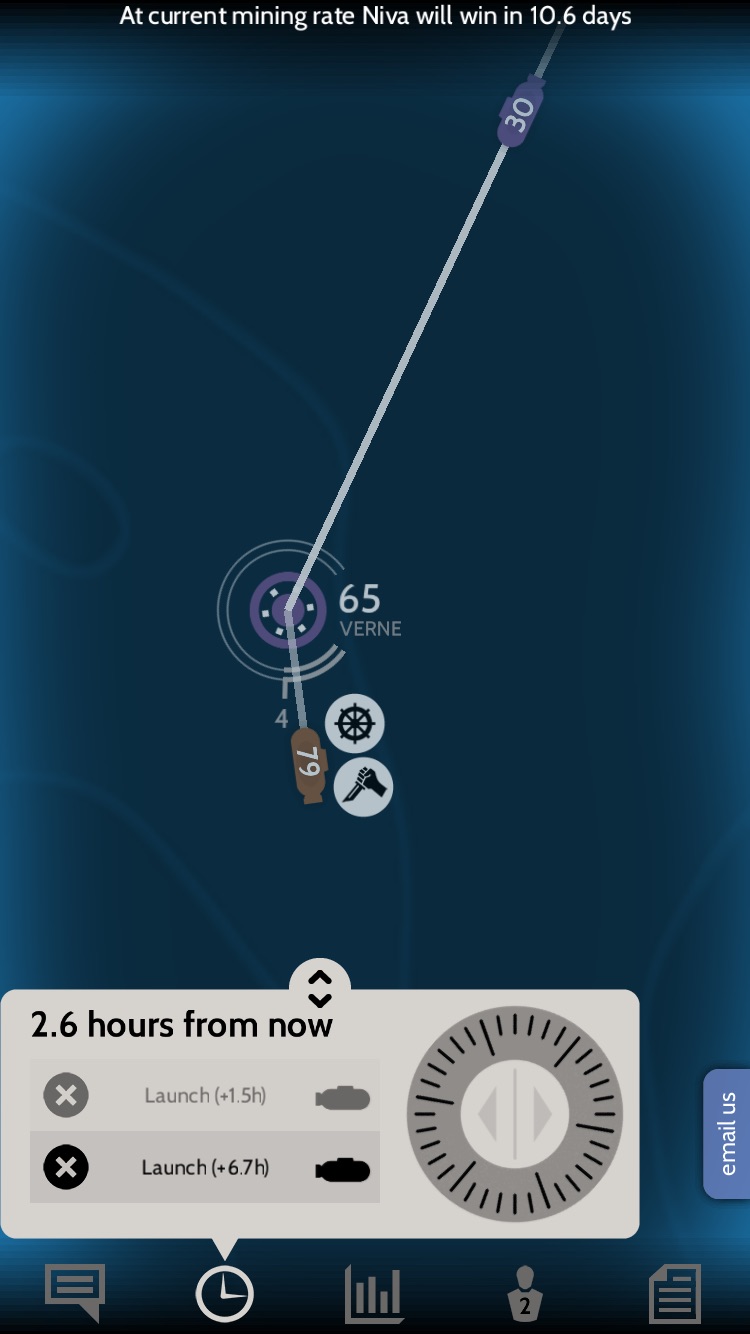Open the players tab
This screenshot has height=1334, width=750.
coord(524,1294)
